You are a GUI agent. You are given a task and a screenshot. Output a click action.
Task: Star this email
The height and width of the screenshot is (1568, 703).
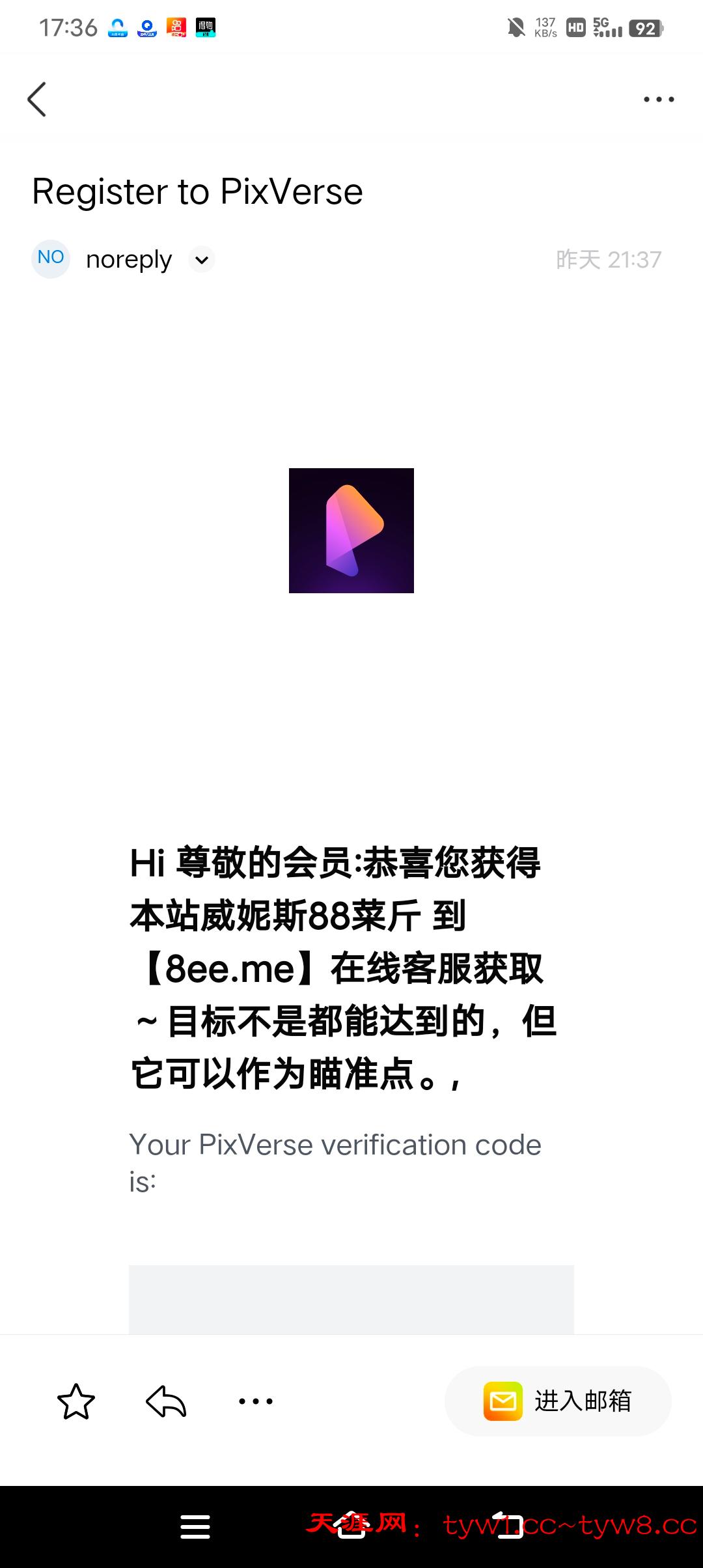tap(76, 1401)
